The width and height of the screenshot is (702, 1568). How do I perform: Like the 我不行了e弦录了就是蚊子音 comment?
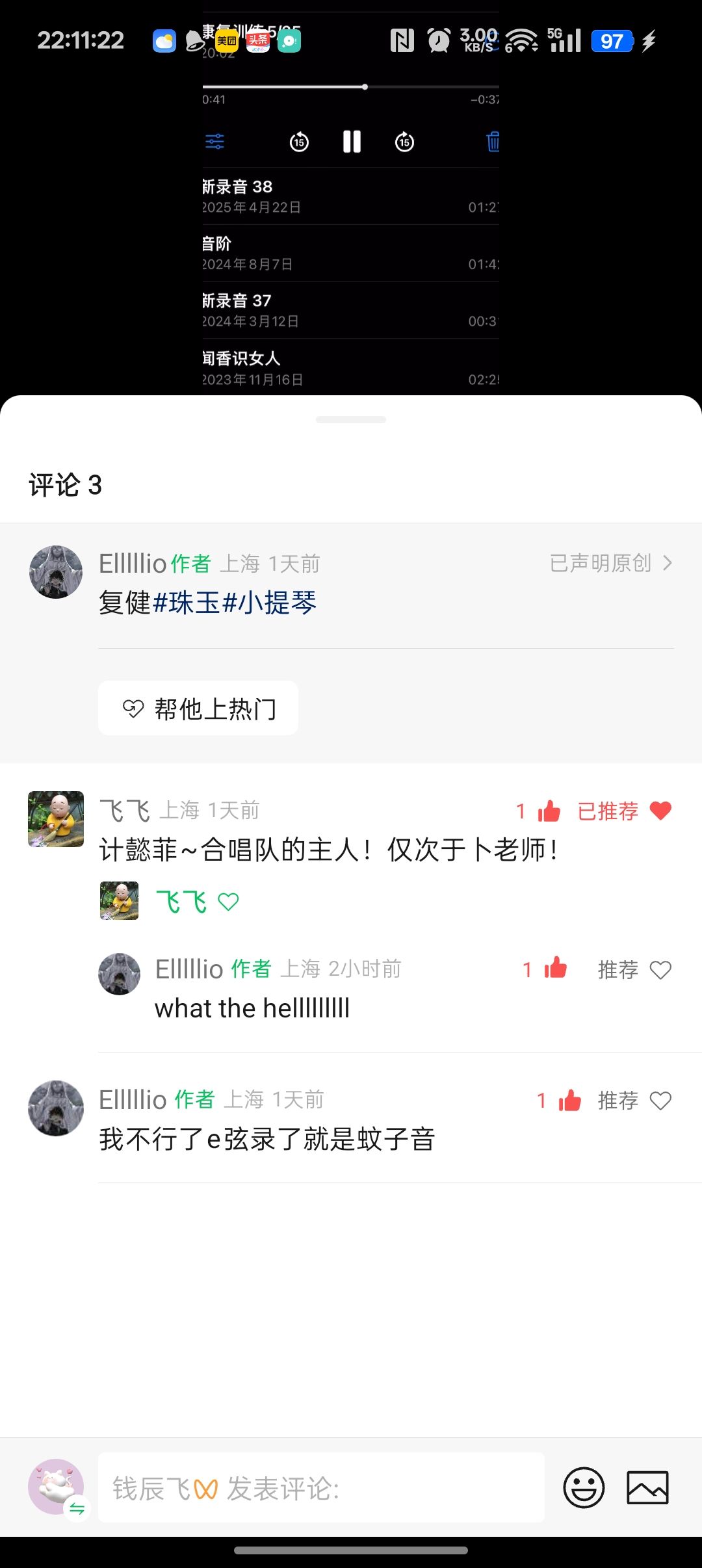coord(569,1100)
